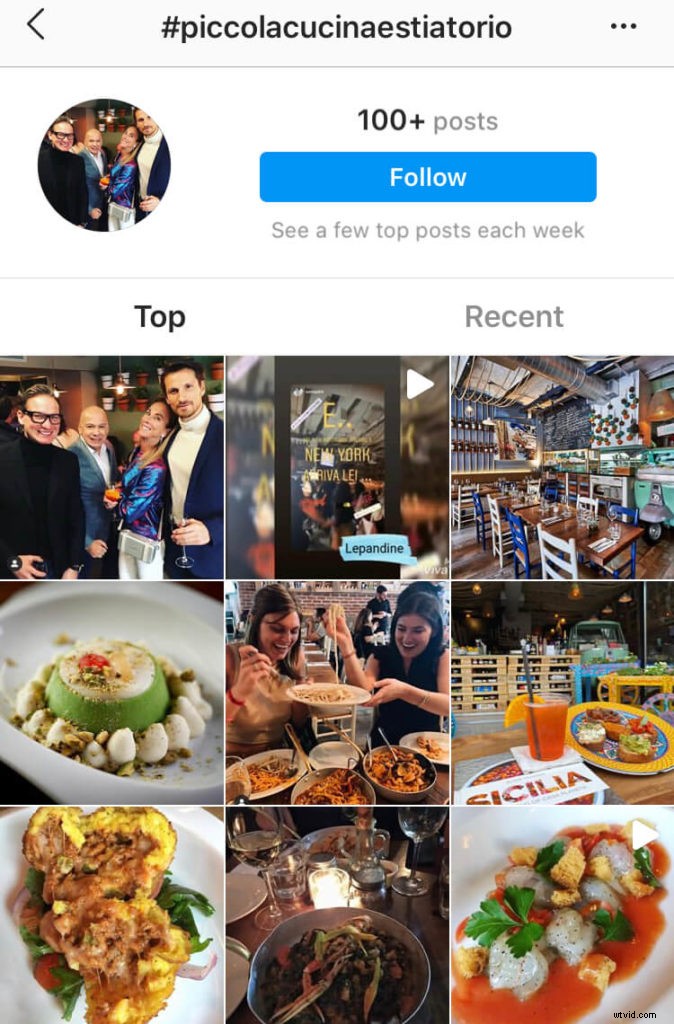Open the restaurant interior with blue chairs
Screen dimensions: 674x1024
(562, 467)
